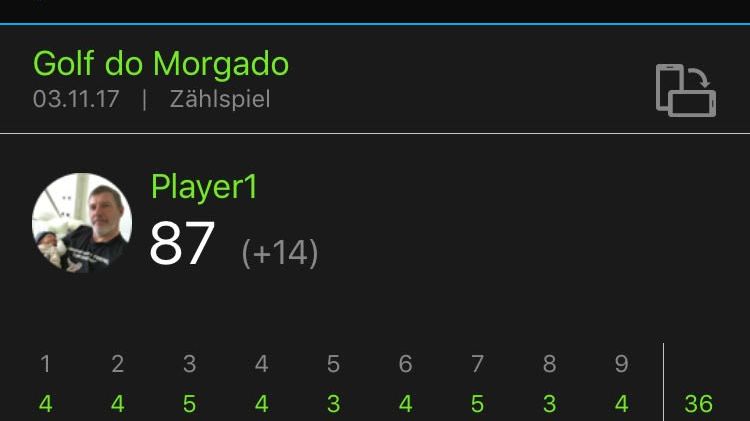Open Player1's profile photo
Screen dimensions: 750x421
click(x=82, y=223)
